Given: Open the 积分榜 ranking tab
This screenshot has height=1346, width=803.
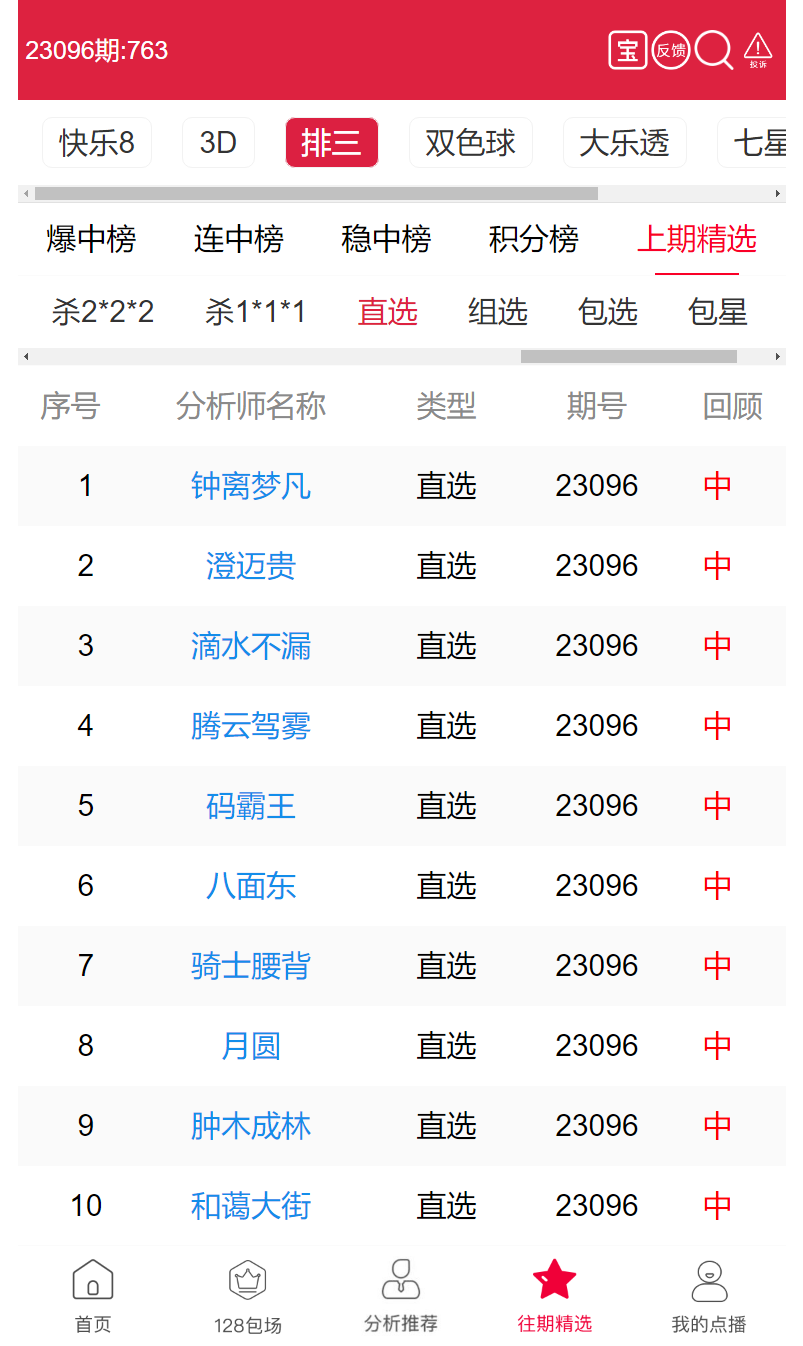Looking at the screenshot, I should pos(534,240).
